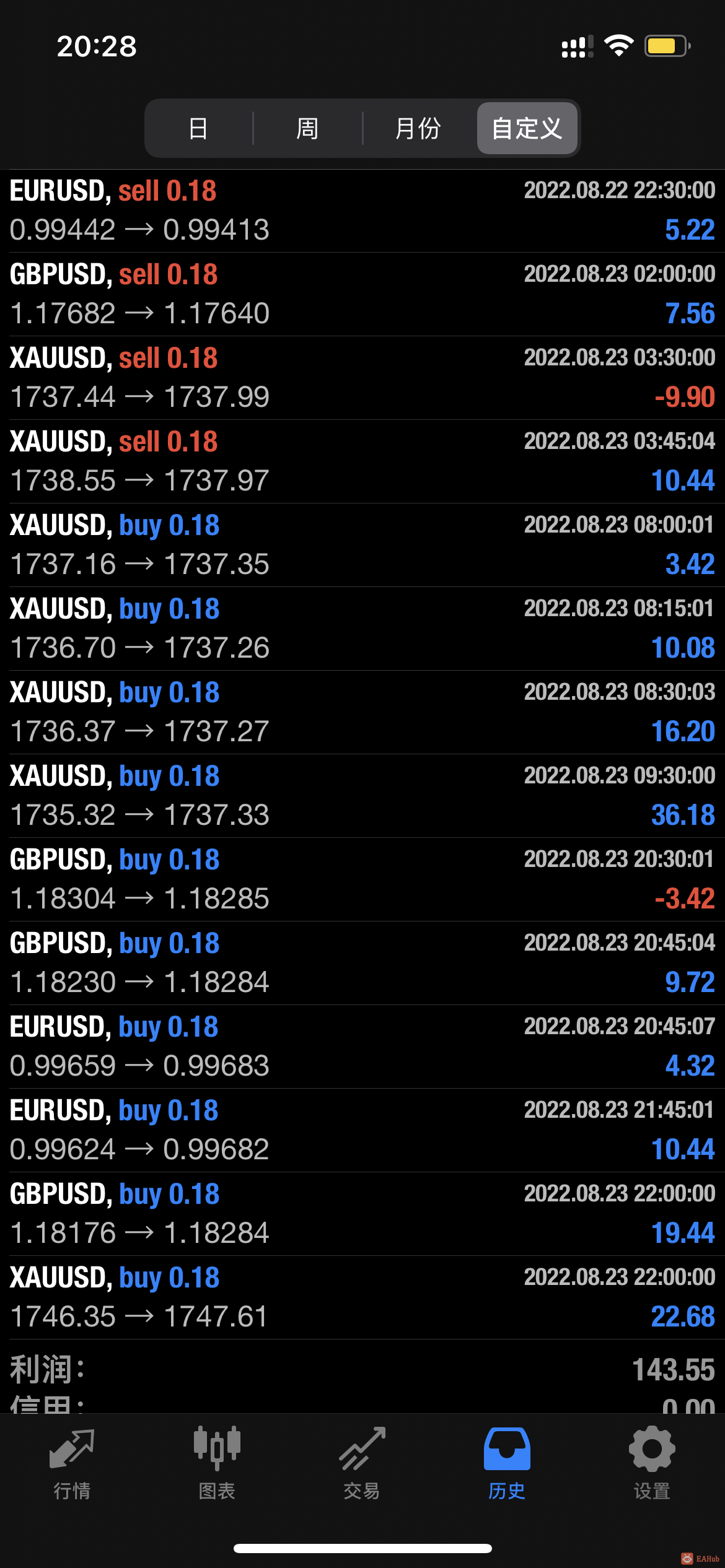Show details of EURUSD buy at 21:45:01

(362, 1130)
